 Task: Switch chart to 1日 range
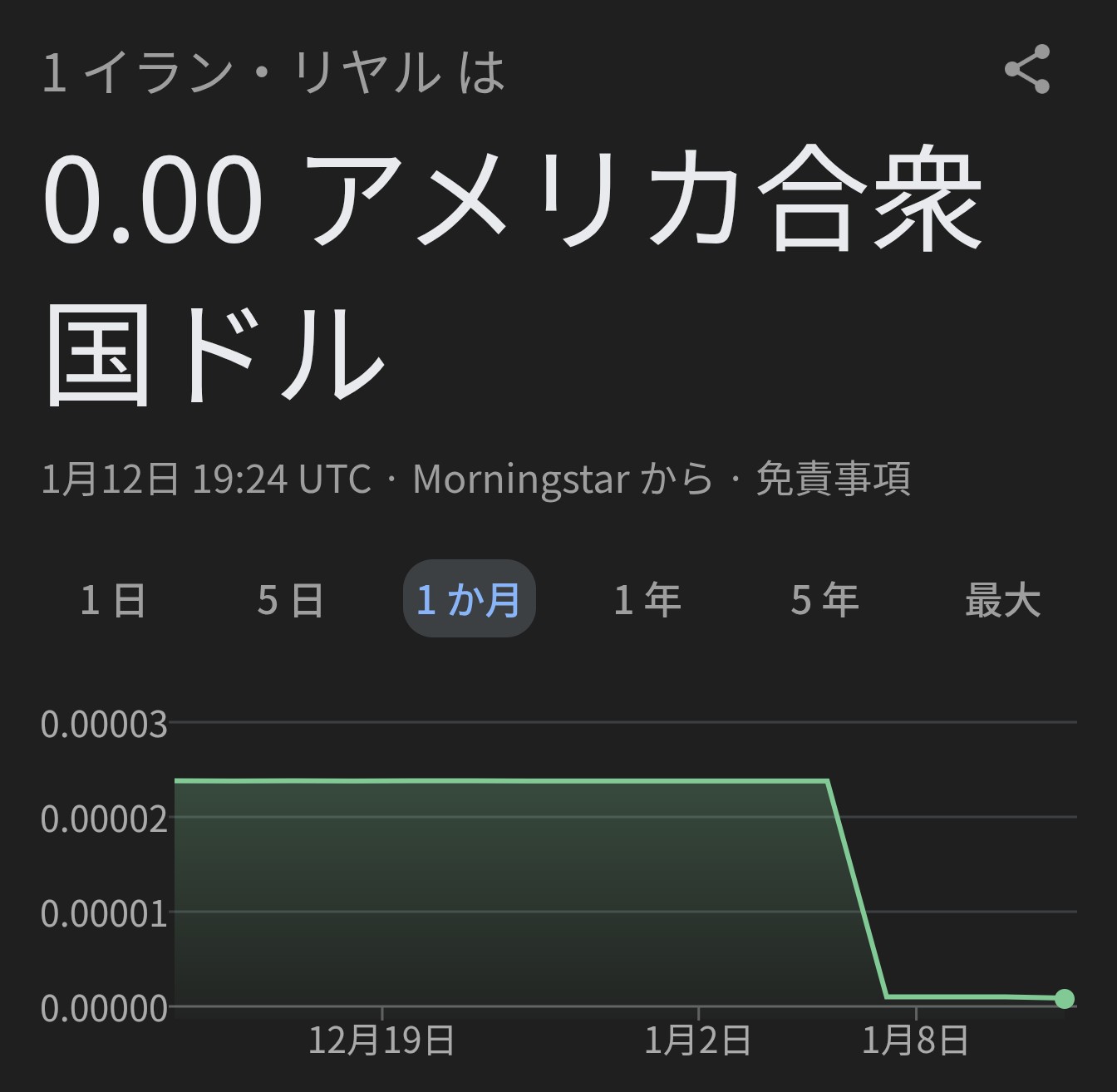pos(113,600)
